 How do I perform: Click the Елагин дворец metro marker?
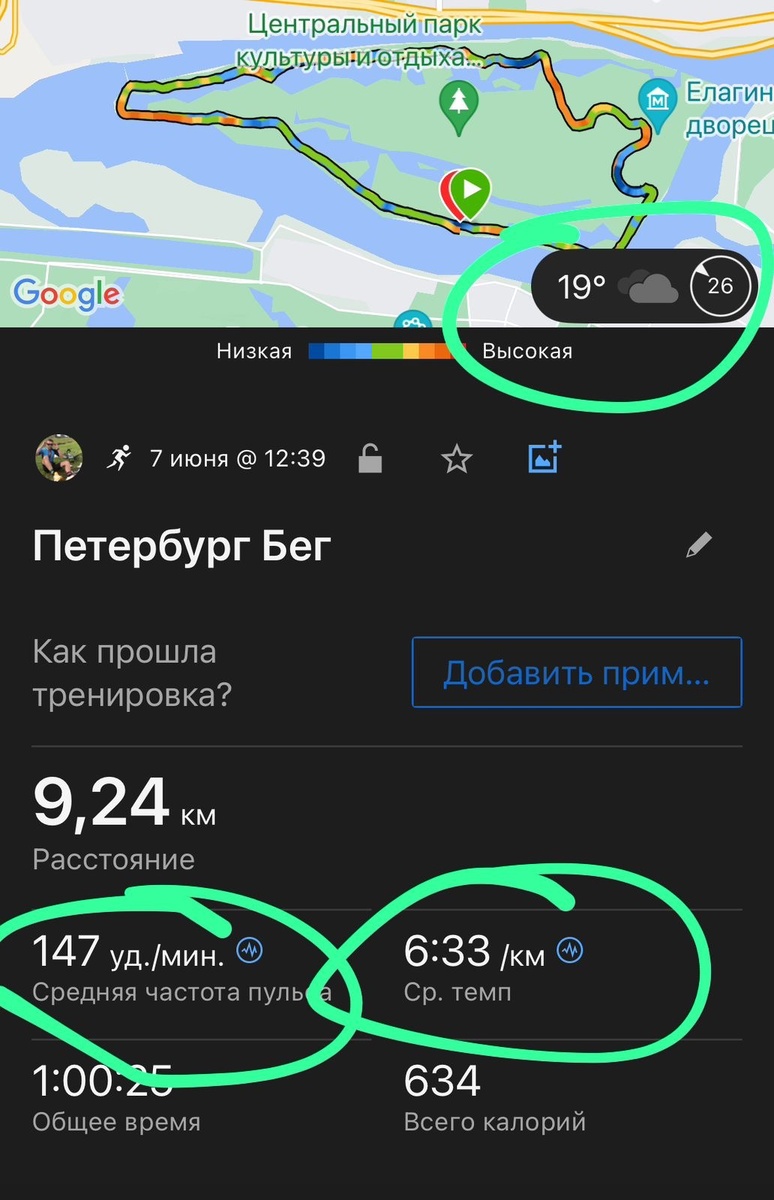(x=658, y=100)
